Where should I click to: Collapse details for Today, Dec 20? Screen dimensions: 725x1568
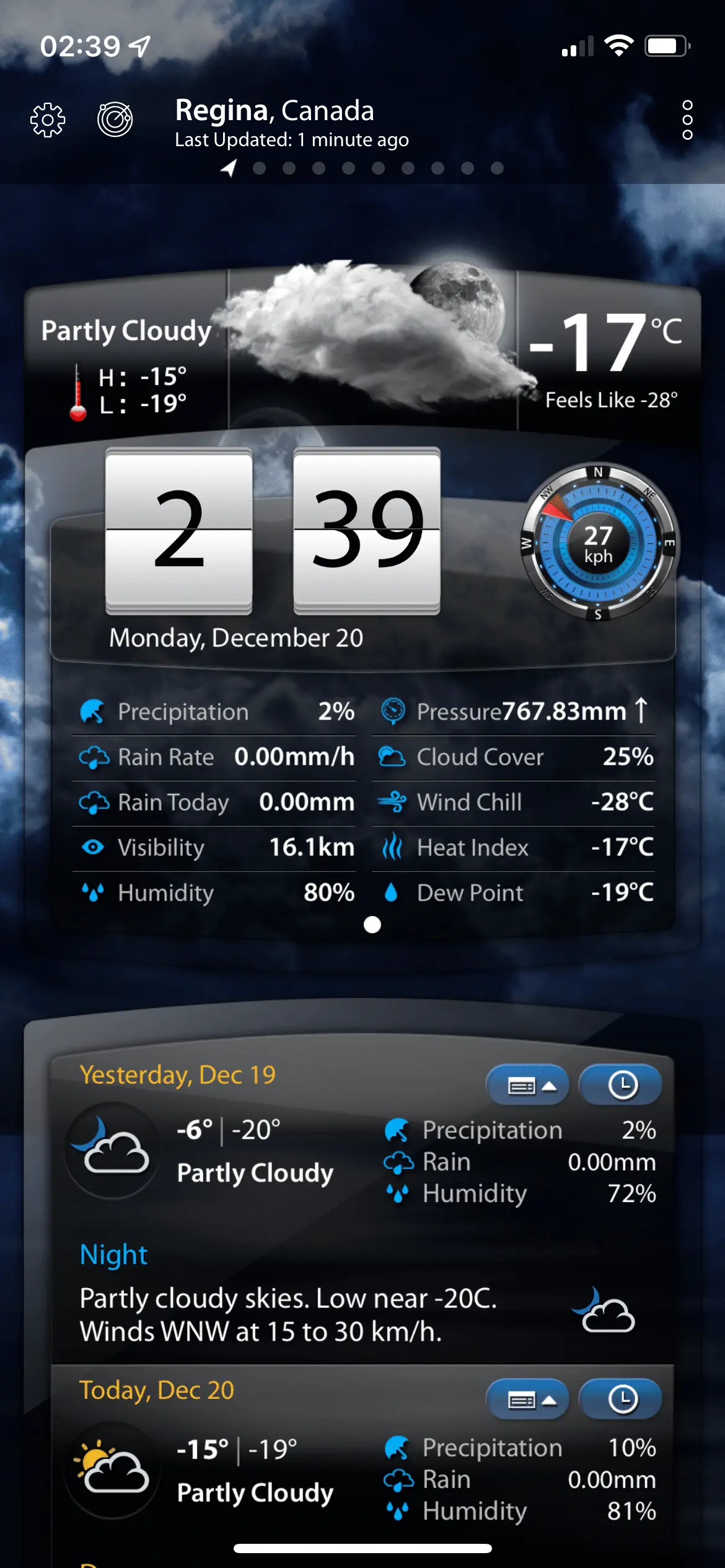528,1399
